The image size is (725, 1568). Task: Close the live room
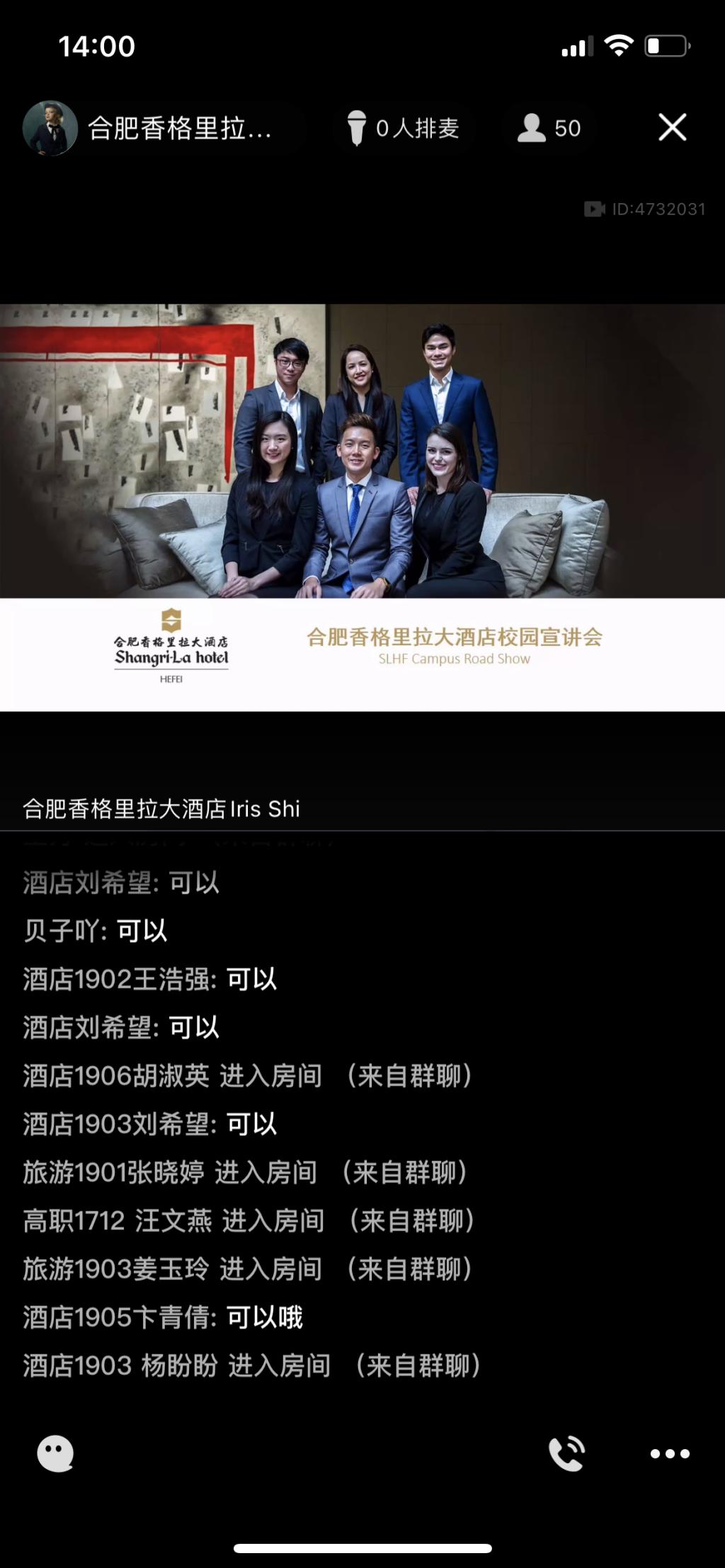point(672,127)
